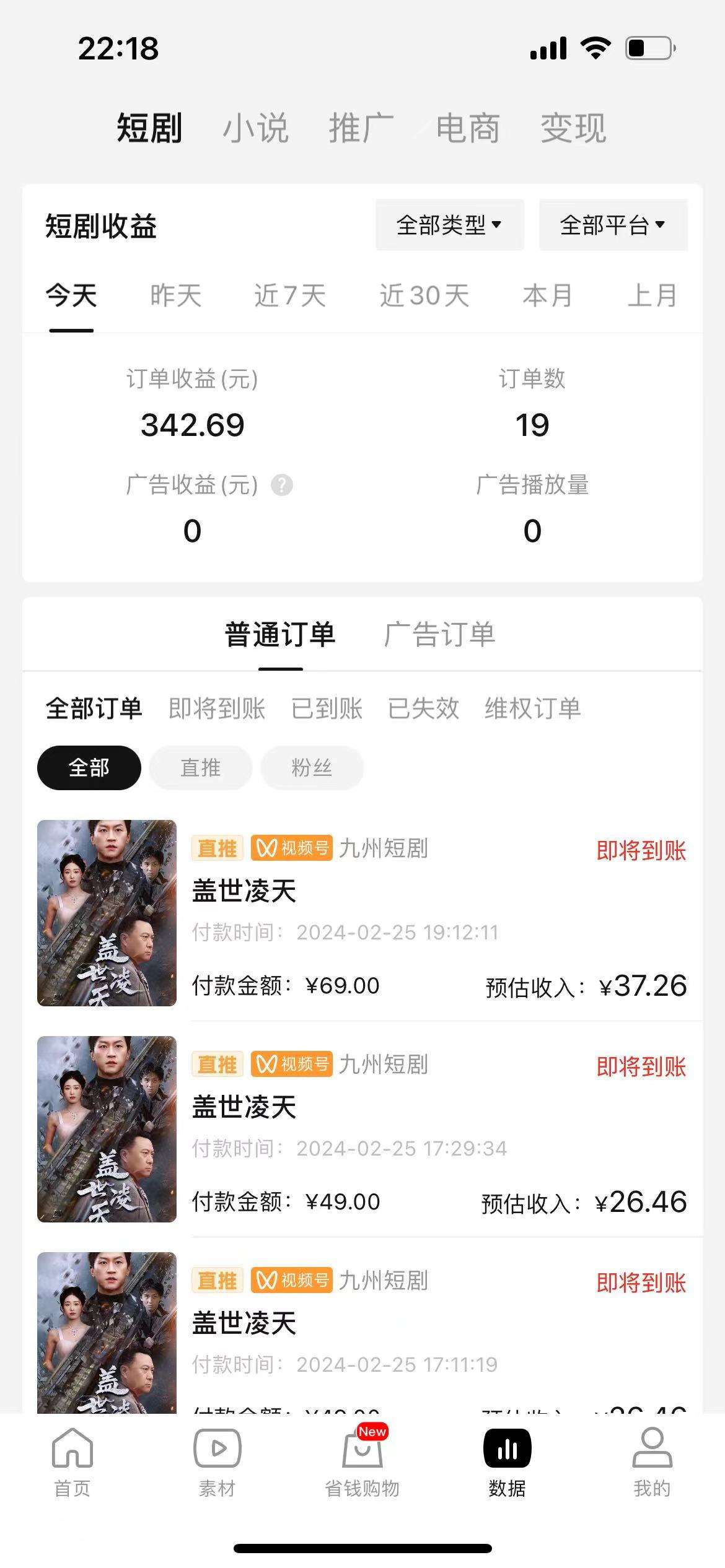The width and height of the screenshot is (725, 1568).
Task: Switch to the 小说 top tab
Action: point(255,129)
